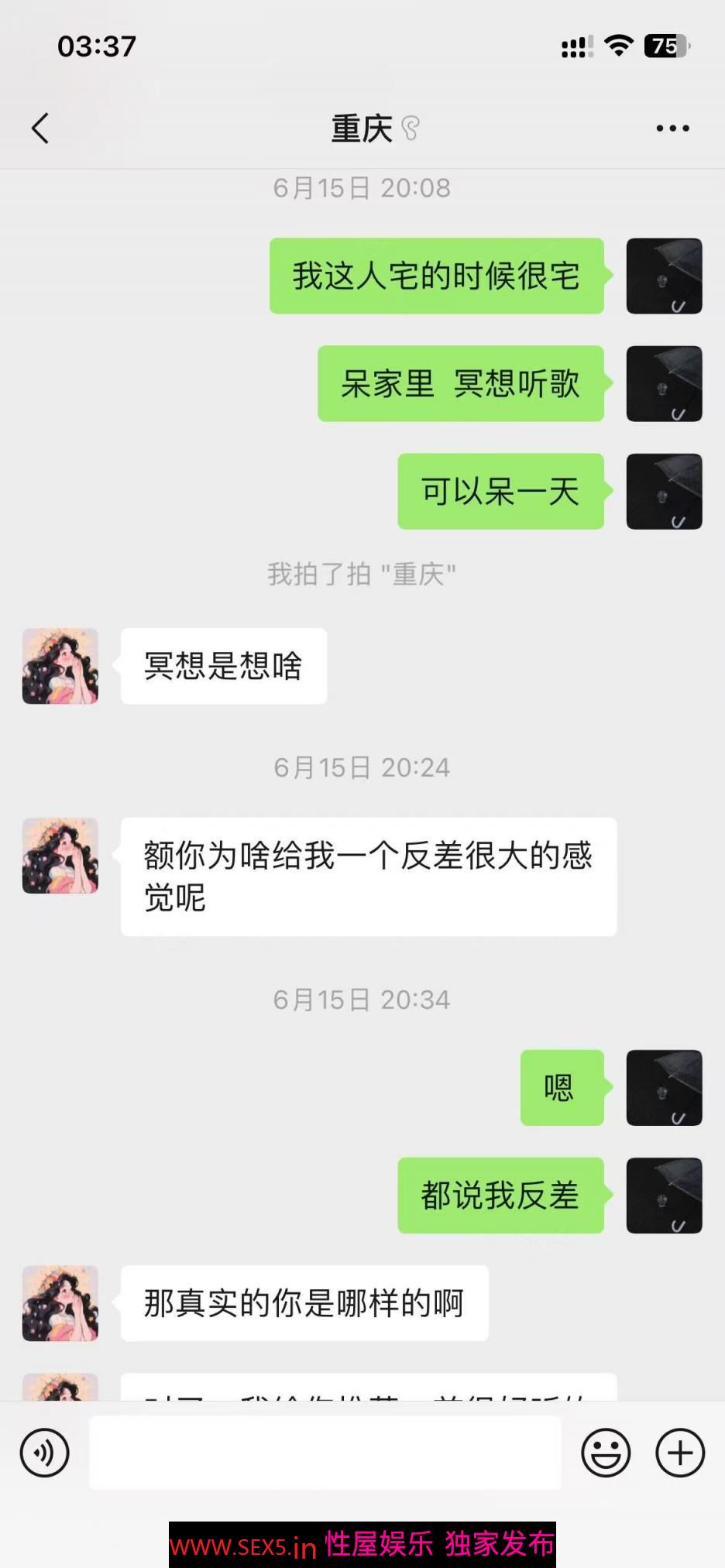This screenshot has height=1568, width=725.
Task: Go back to the chat list
Action: (x=40, y=129)
